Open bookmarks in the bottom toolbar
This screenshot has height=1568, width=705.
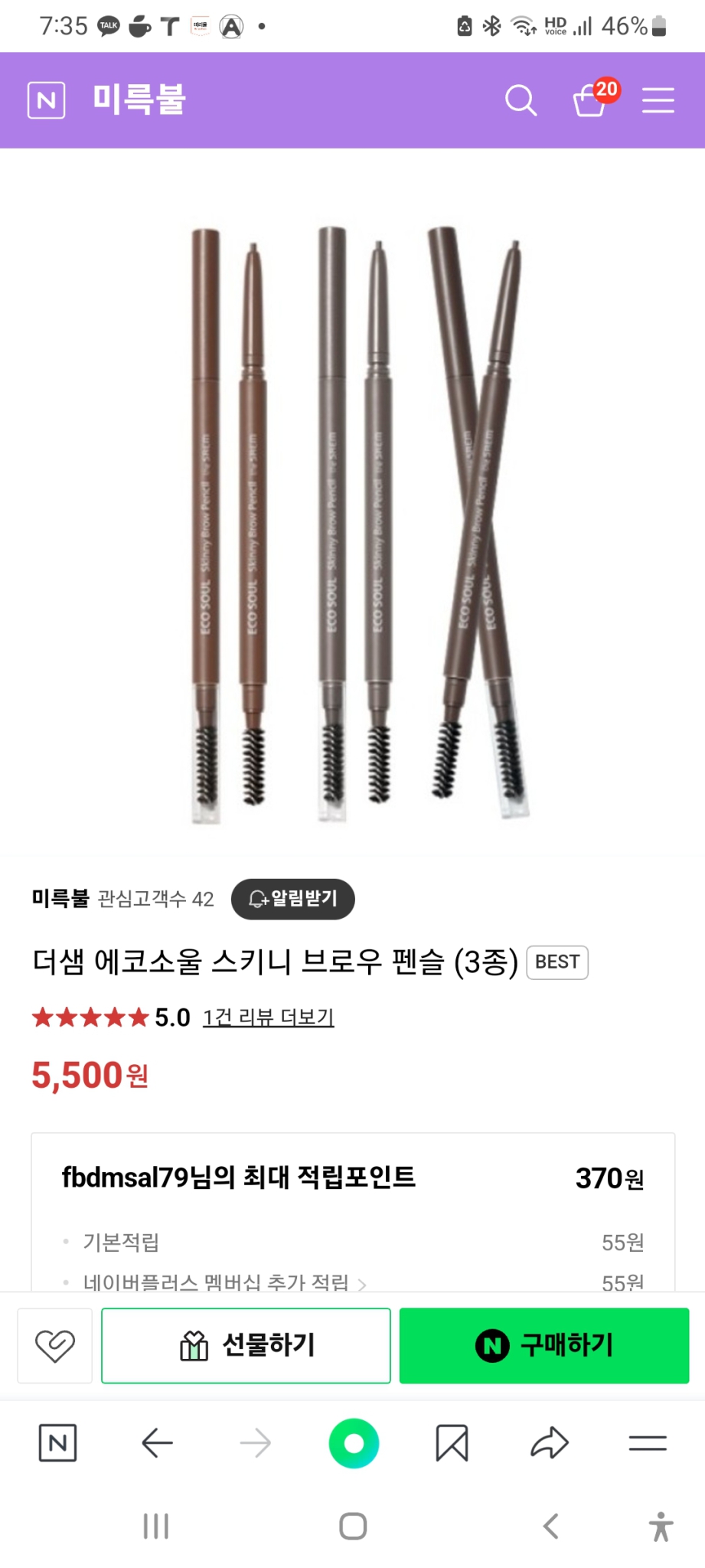[451, 1442]
